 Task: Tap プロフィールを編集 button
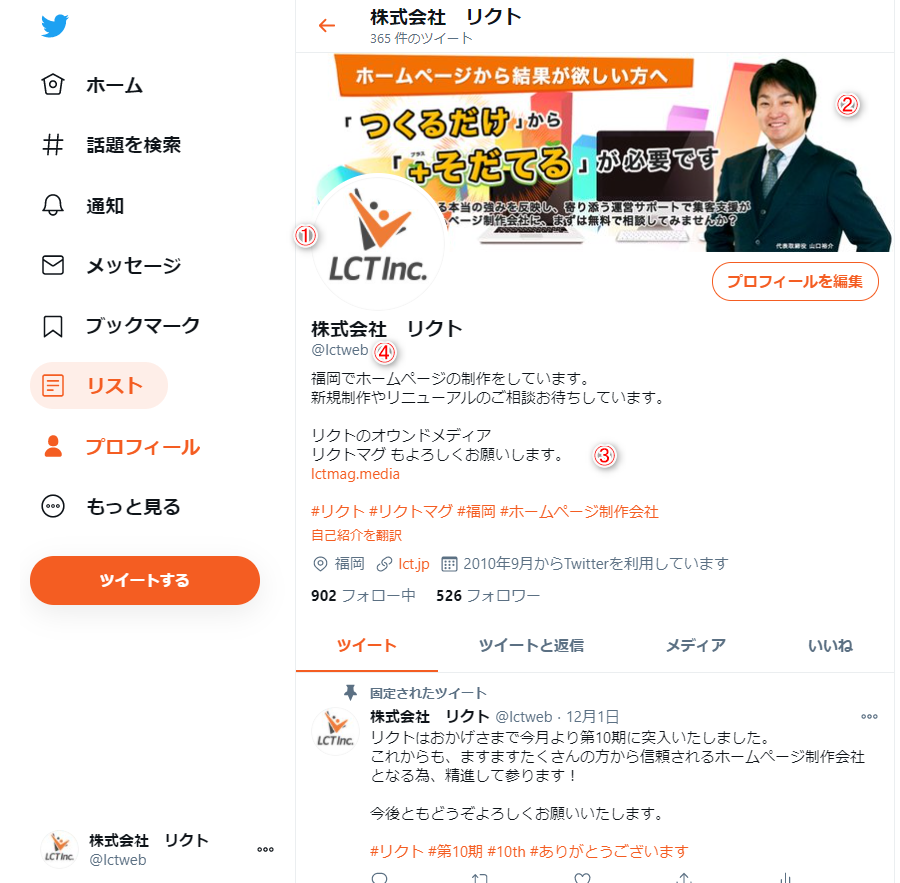795,281
